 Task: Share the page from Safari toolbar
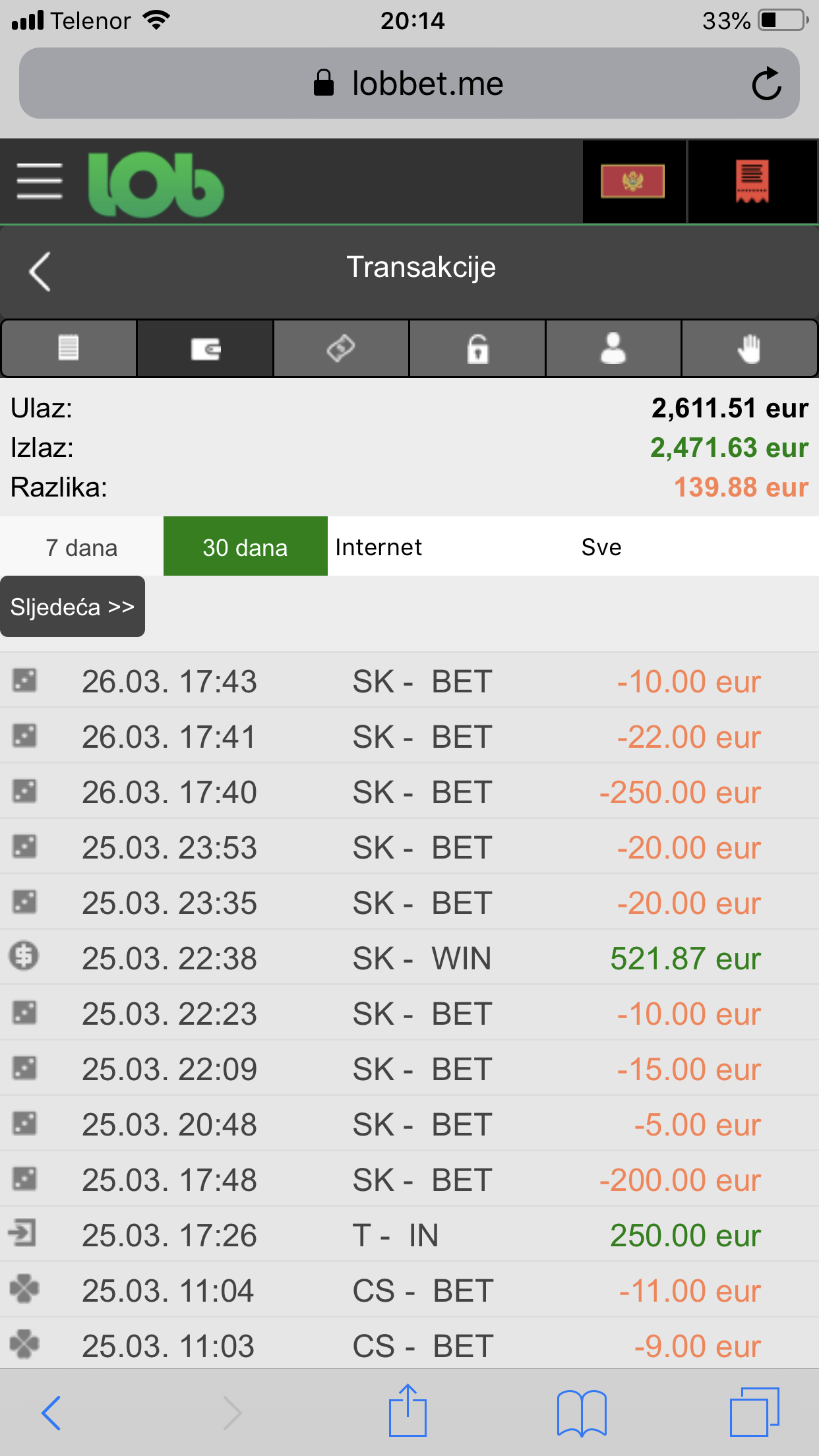(408, 1410)
